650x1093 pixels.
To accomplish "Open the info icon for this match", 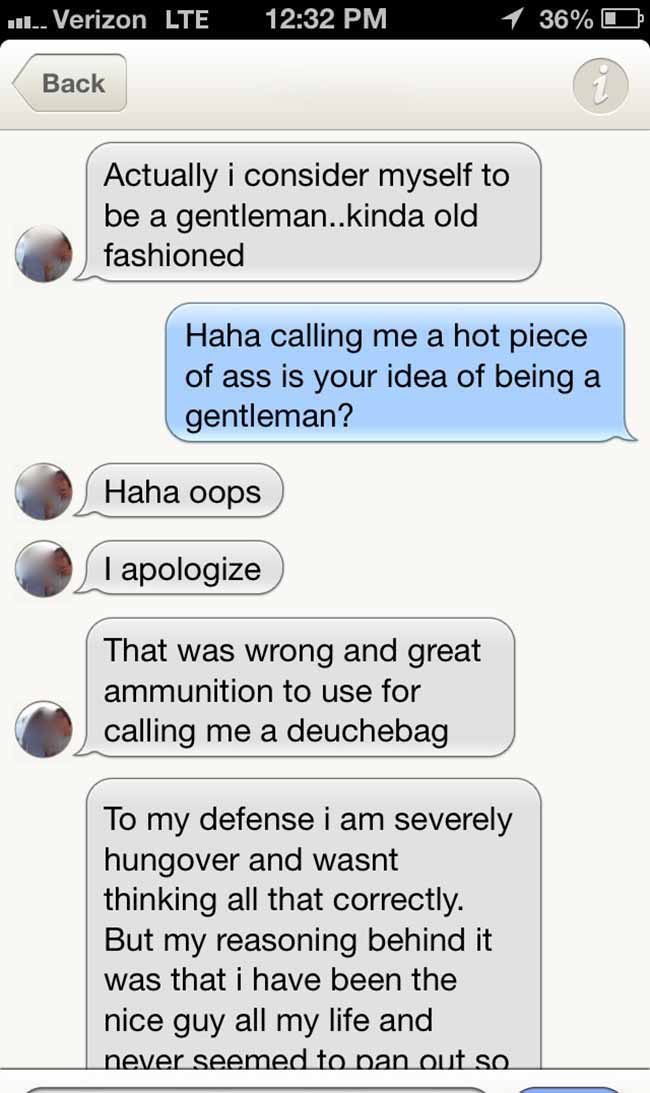I will tap(600, 86).
